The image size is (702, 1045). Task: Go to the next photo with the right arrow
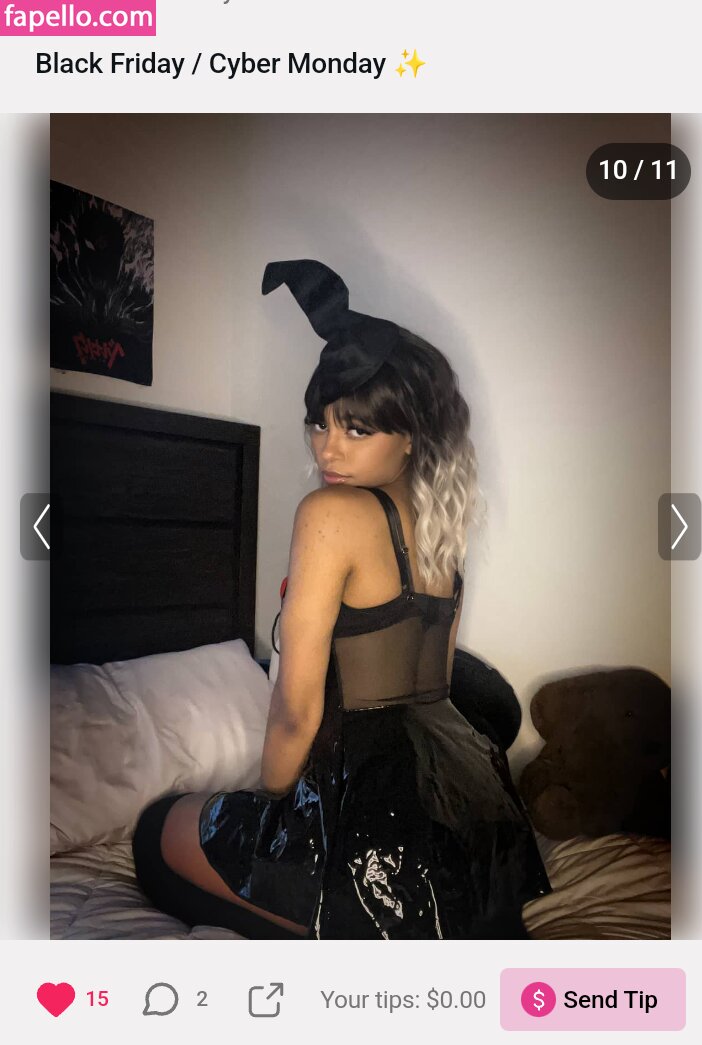point(679,527)
